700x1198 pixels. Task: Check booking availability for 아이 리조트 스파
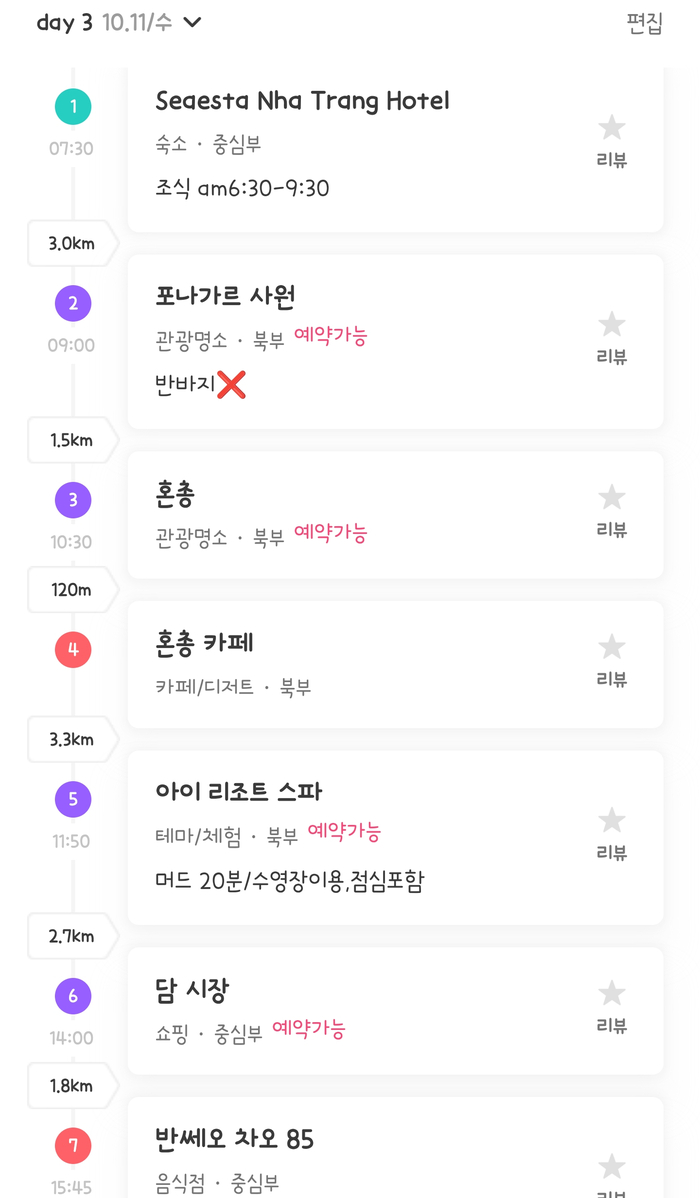click(x=344, y=833)
